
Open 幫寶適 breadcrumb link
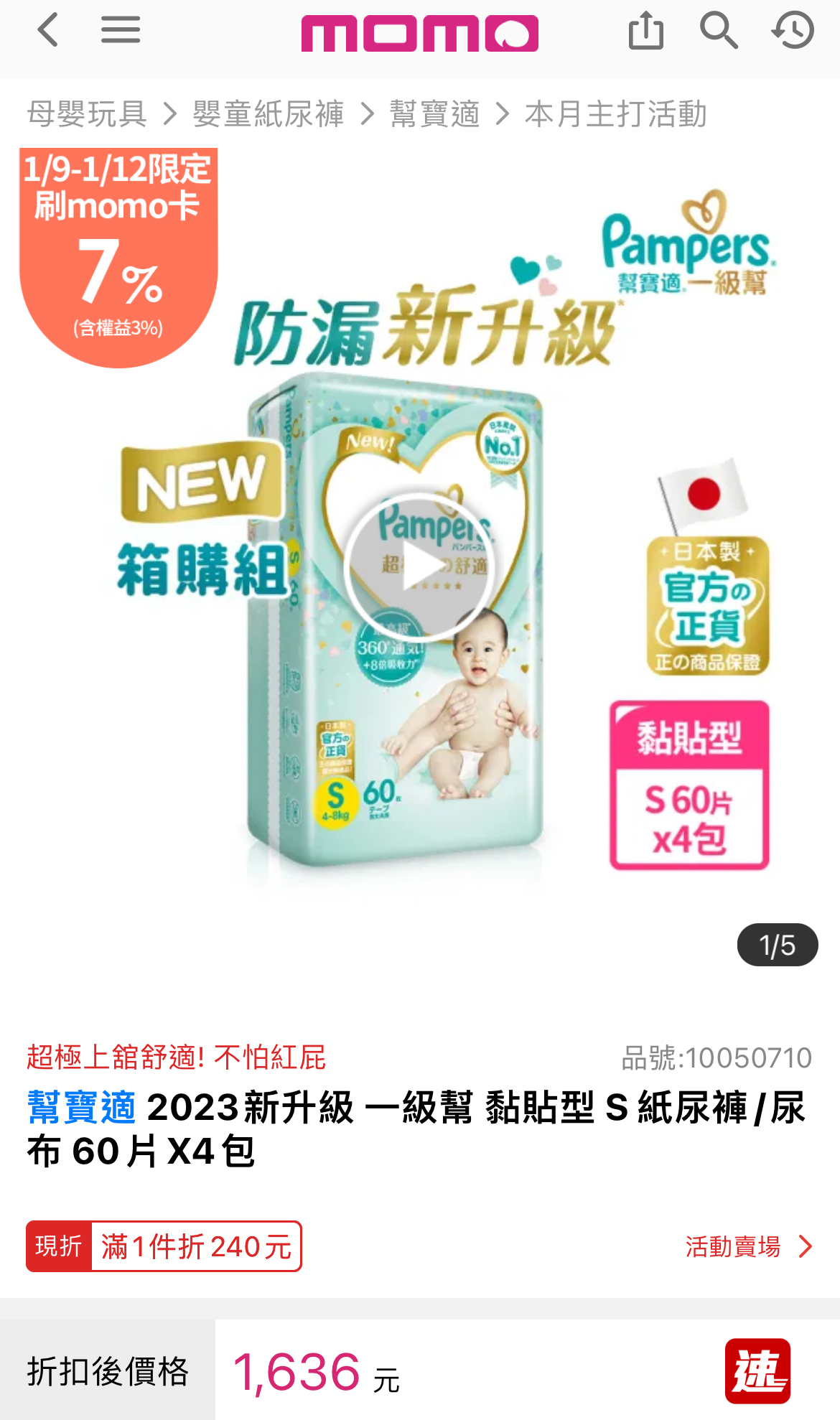434,114
